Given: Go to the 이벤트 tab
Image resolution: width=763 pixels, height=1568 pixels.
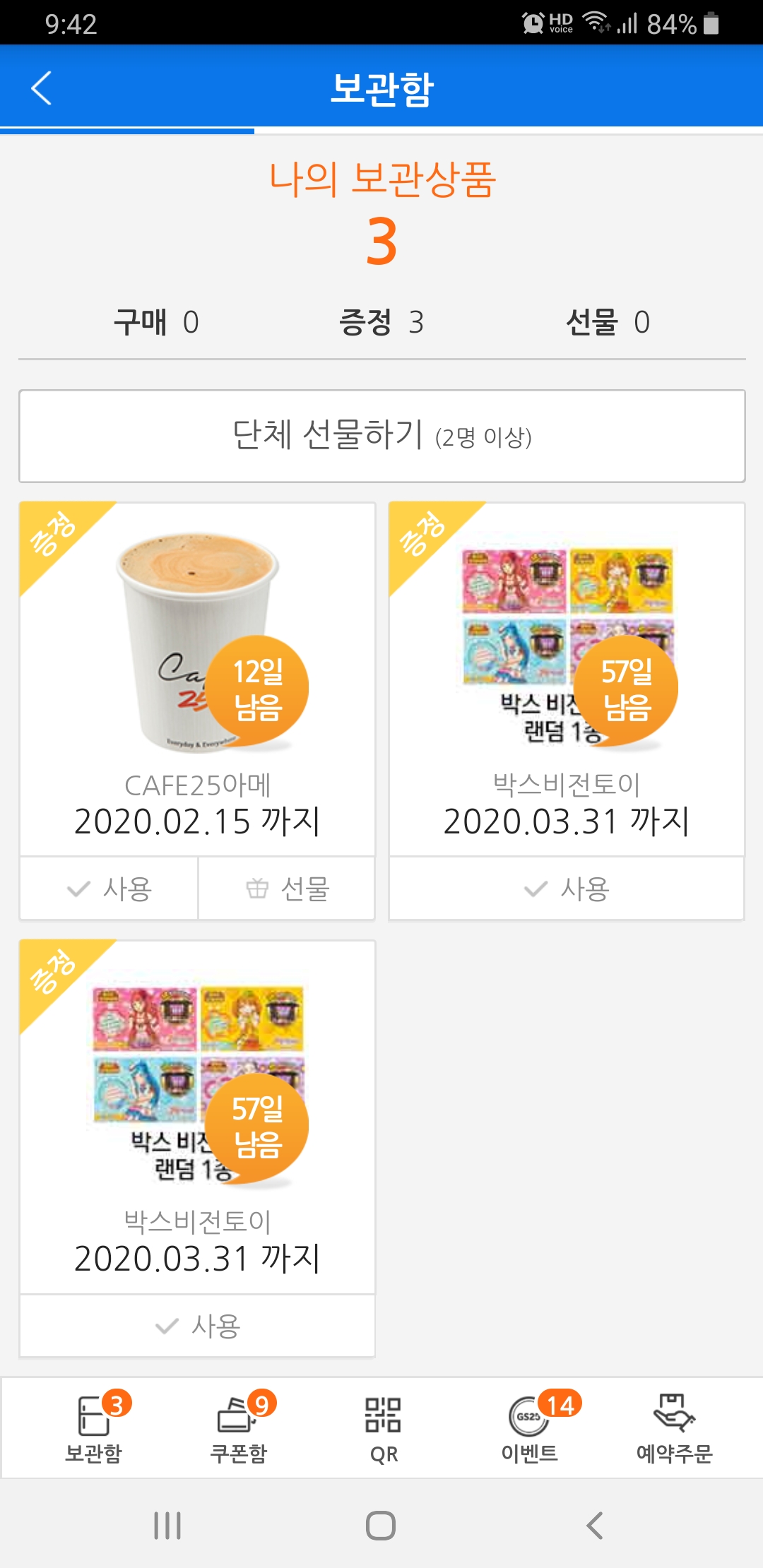Looking at the screenshot, I should (529, 1428).
